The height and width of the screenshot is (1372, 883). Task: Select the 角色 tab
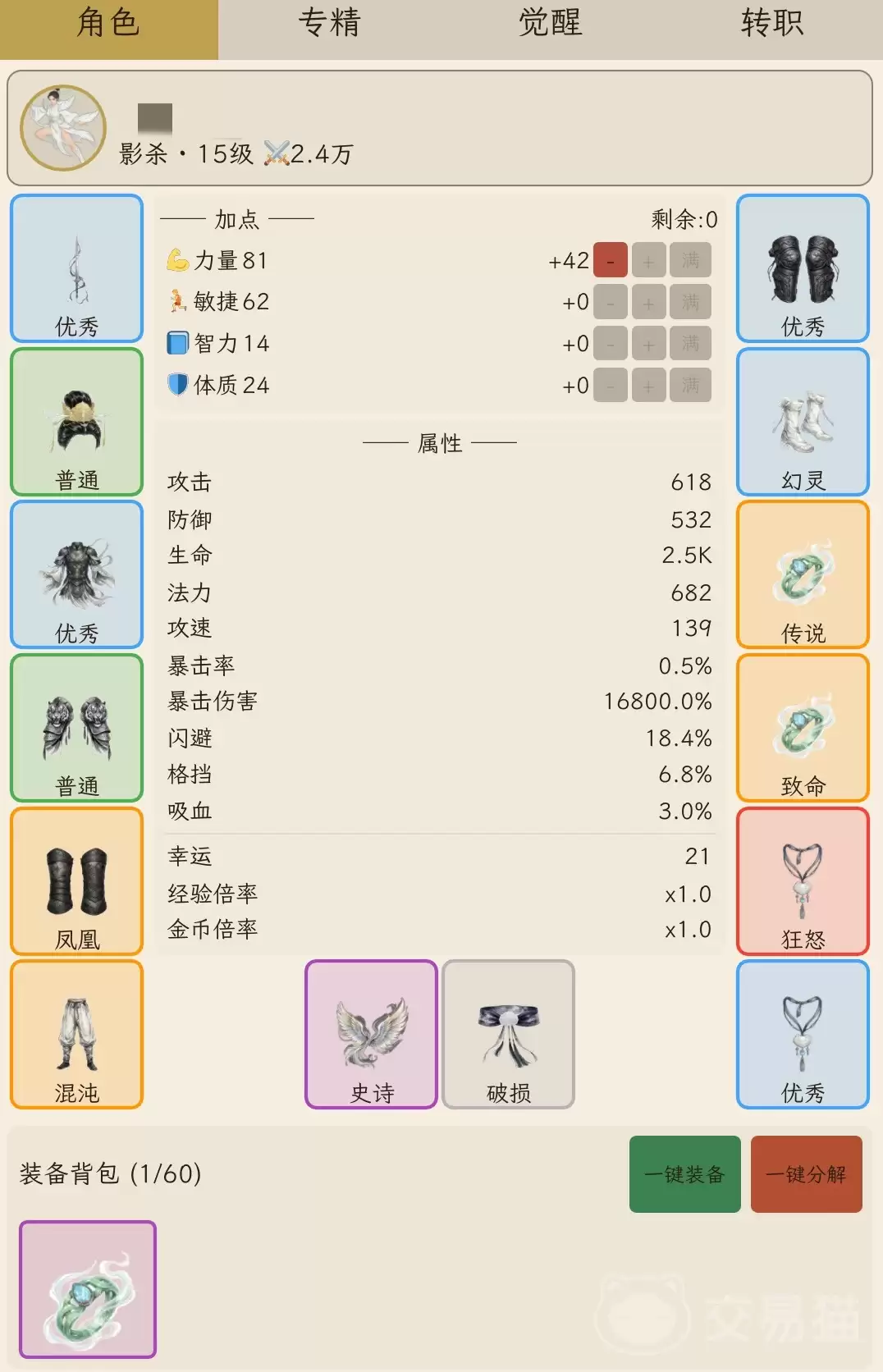pos(108,25)
